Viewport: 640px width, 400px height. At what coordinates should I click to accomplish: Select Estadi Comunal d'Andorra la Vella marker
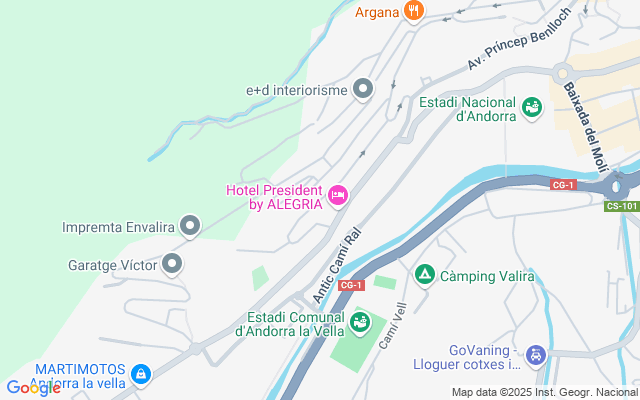360,322
